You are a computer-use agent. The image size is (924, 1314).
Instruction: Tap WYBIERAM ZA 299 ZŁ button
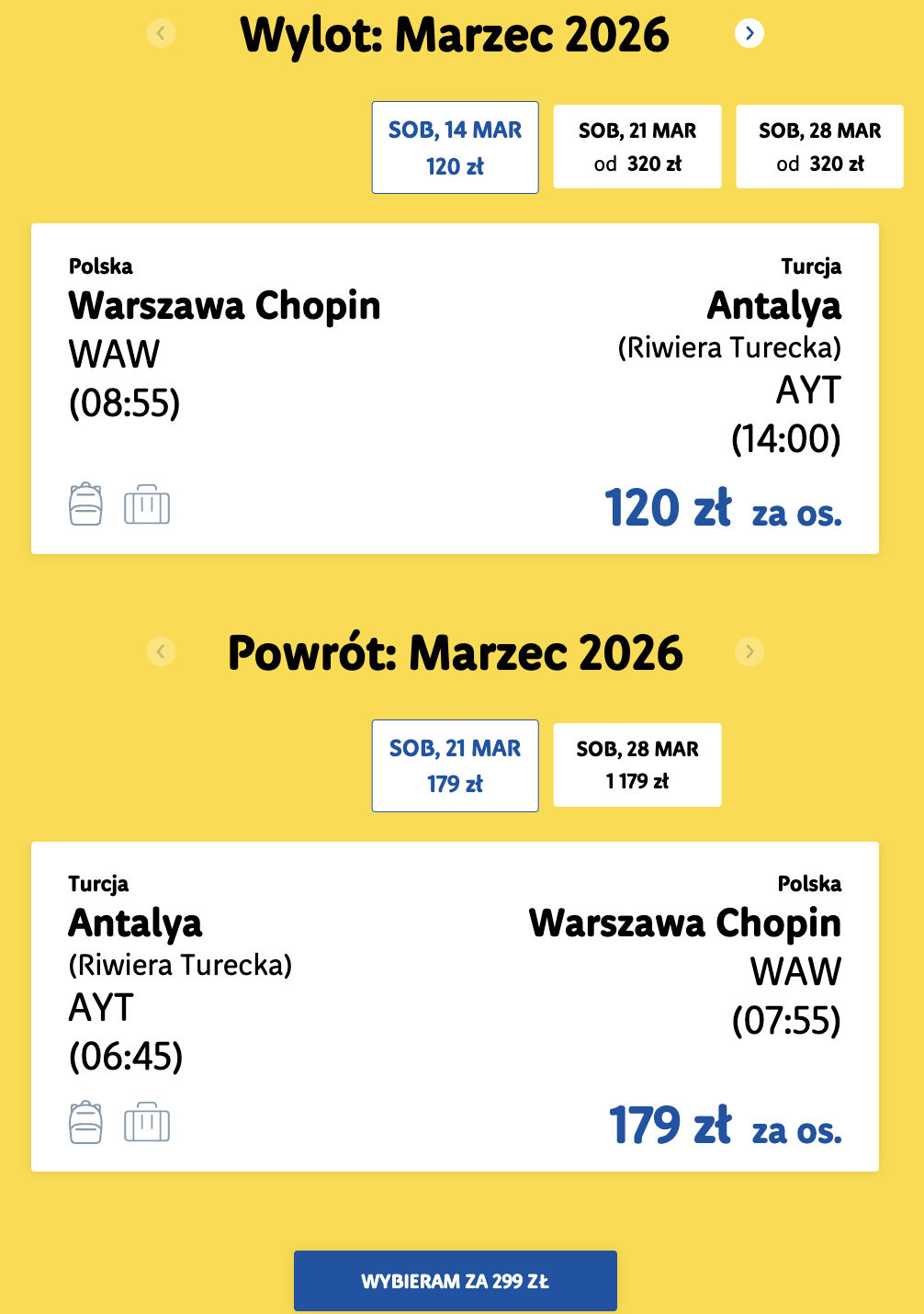[x=455, y=1280]
